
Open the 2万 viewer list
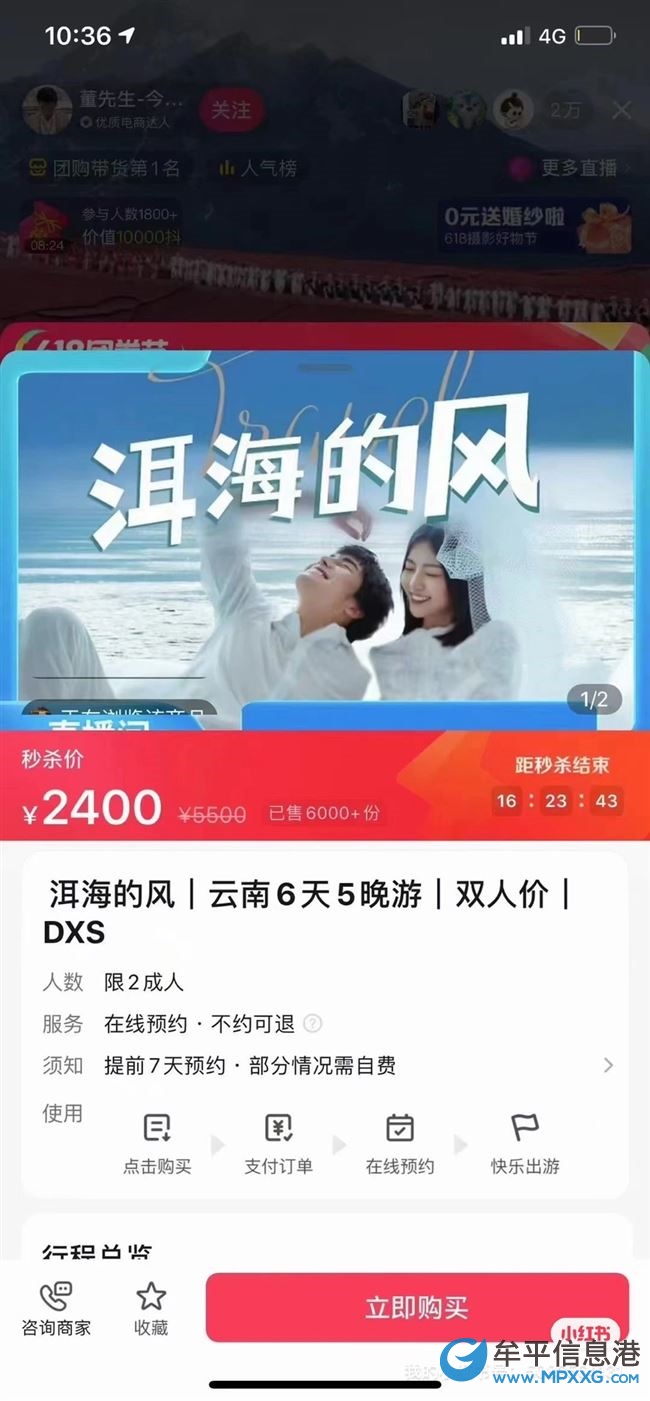coord(565,110)
